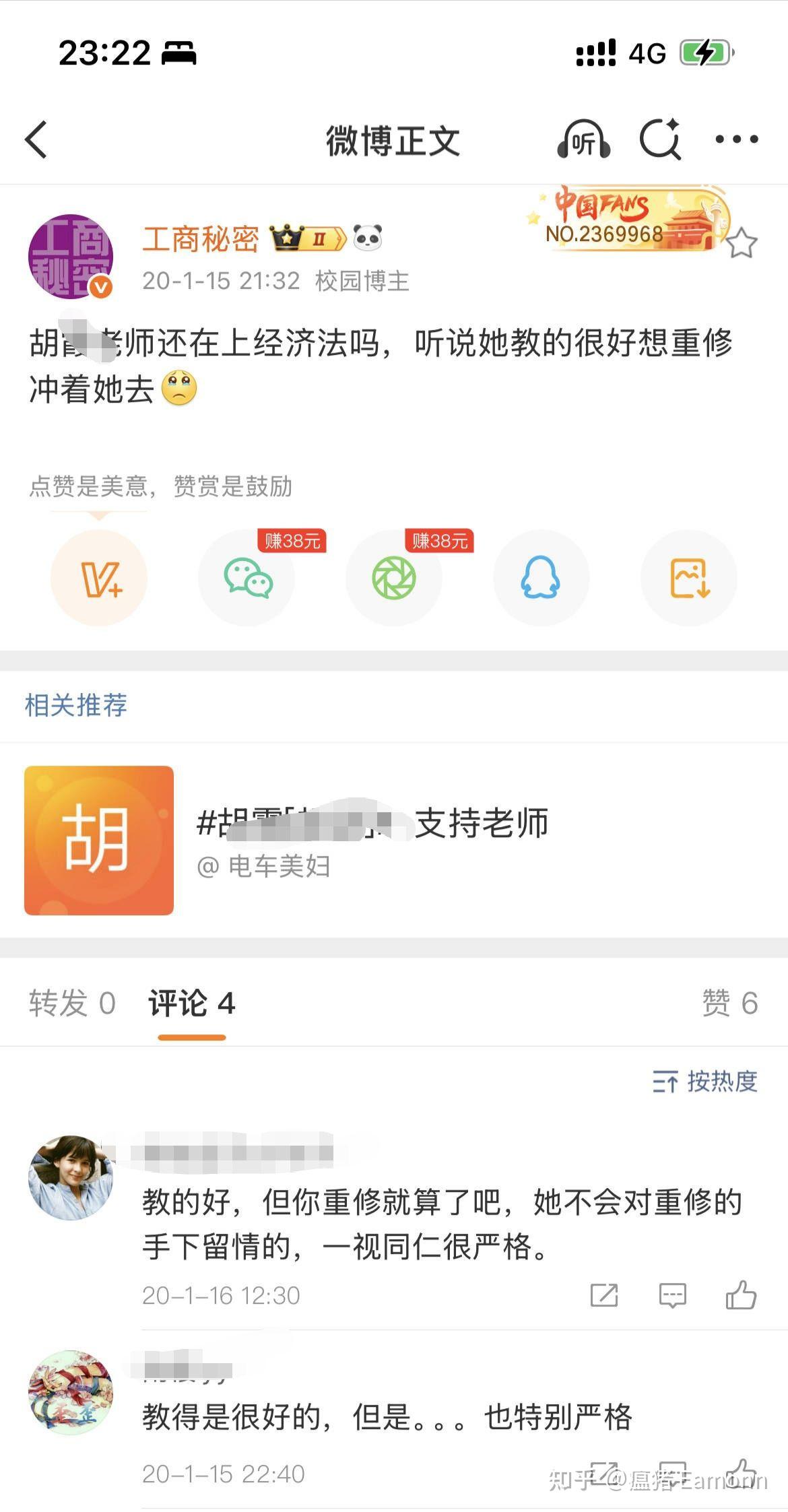This screenshot has width=788, height=1512.
Task: Share post to QQ
Action: [x=541, y=579]
